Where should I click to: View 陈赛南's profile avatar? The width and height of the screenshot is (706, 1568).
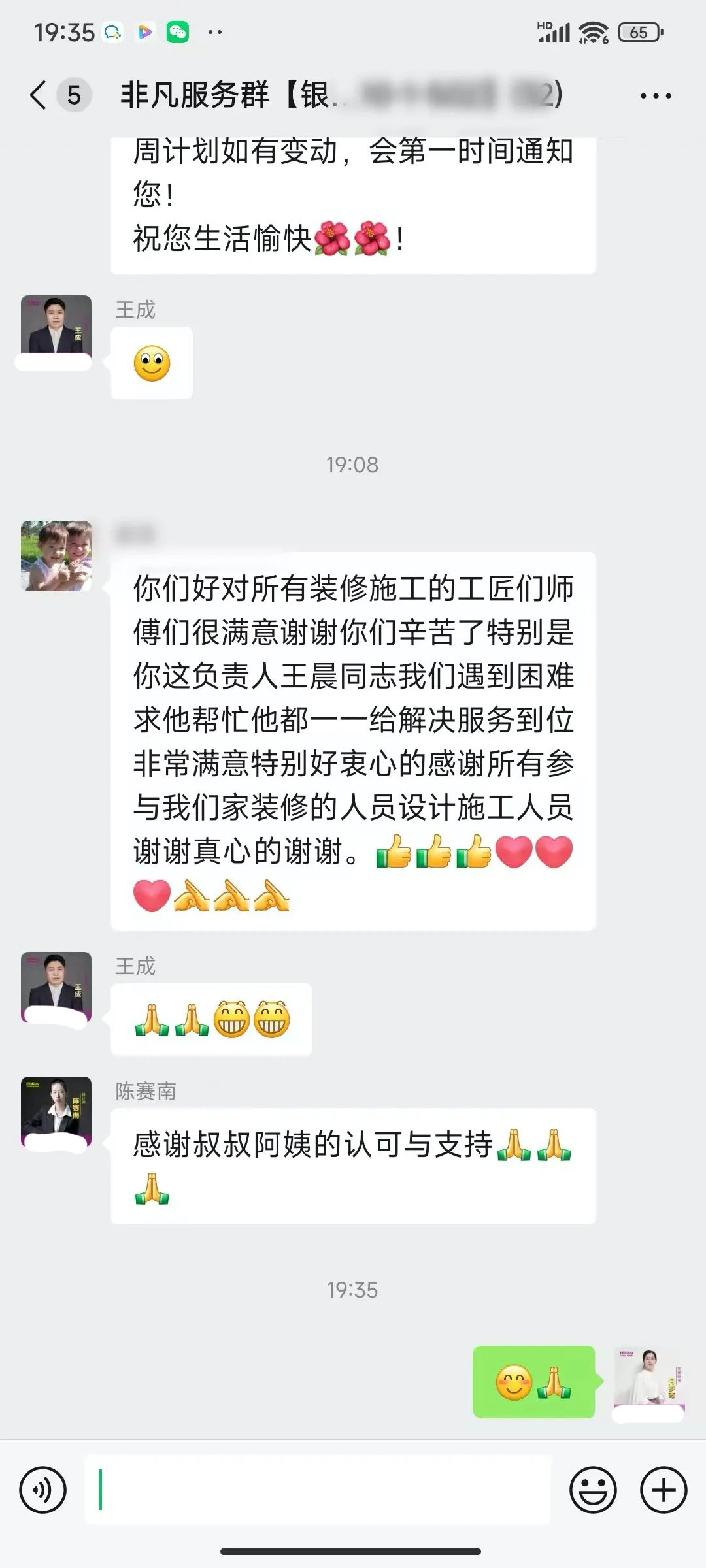[x=56, y=1111]
